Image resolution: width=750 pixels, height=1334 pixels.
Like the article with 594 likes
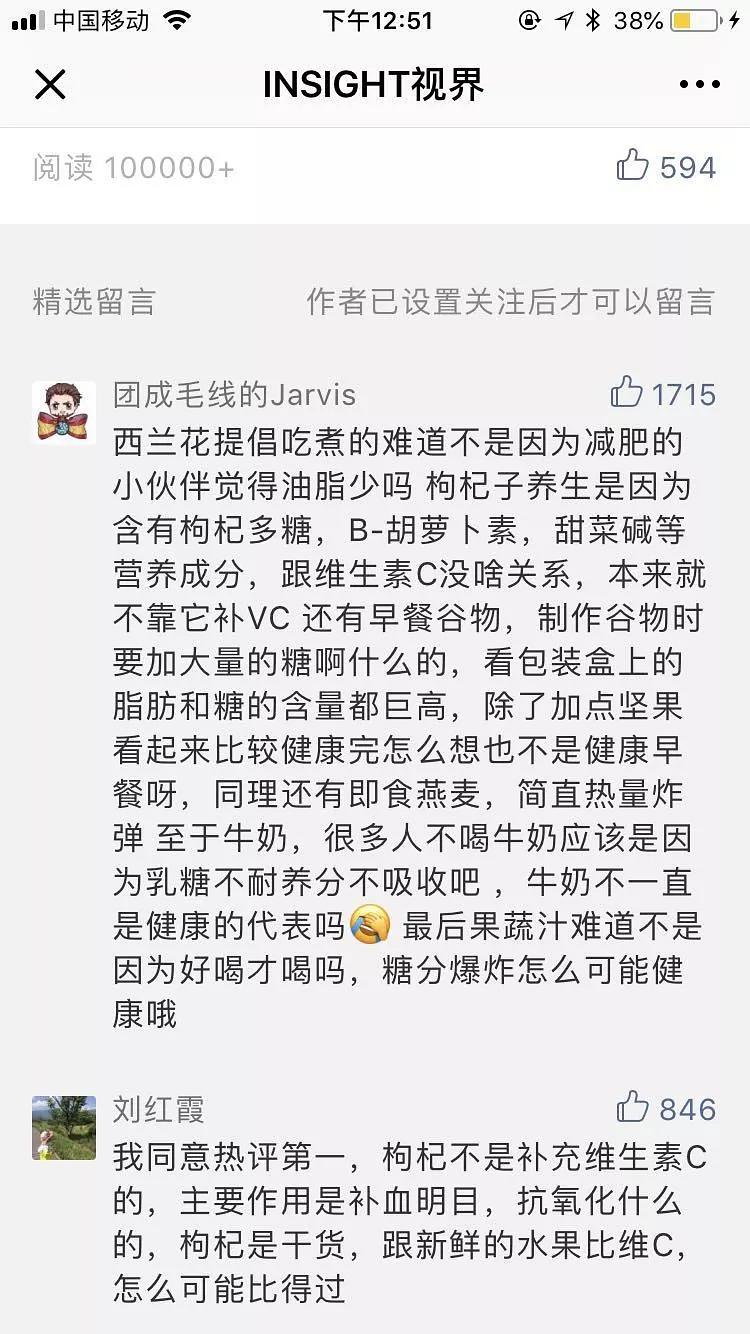[633, 166]
